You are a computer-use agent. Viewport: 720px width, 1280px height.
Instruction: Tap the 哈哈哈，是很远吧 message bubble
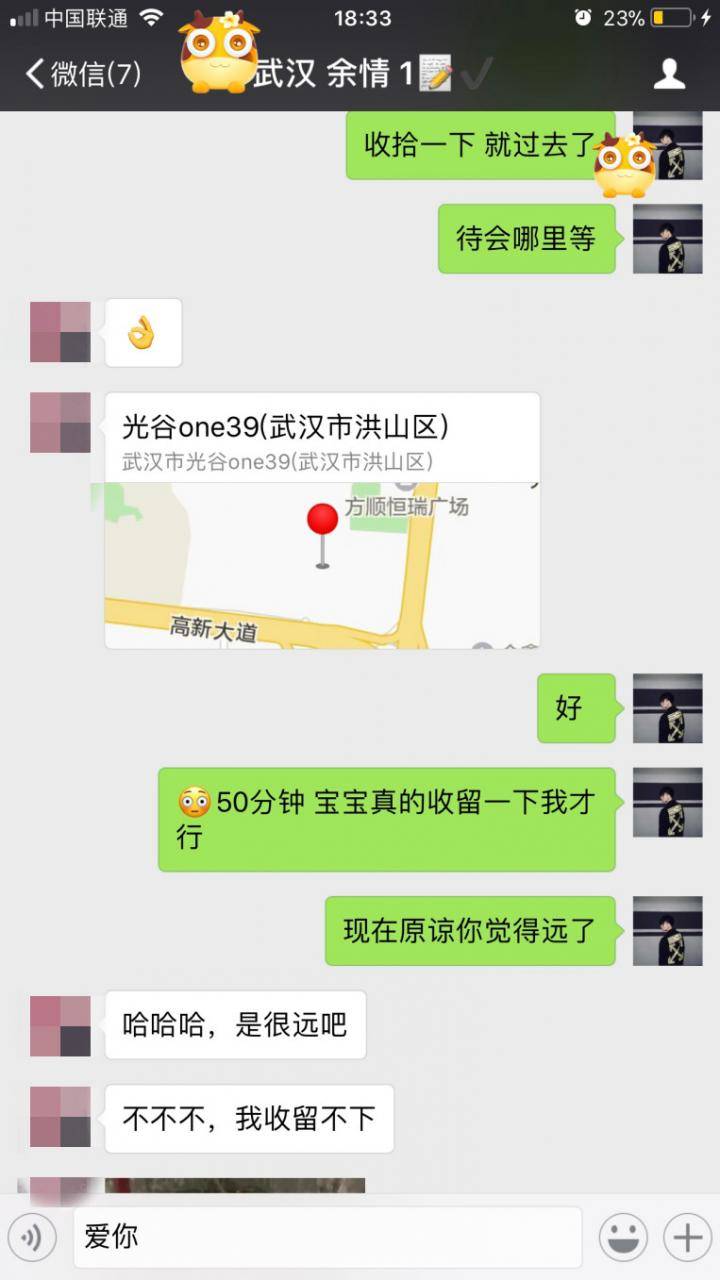(237, 1025)
